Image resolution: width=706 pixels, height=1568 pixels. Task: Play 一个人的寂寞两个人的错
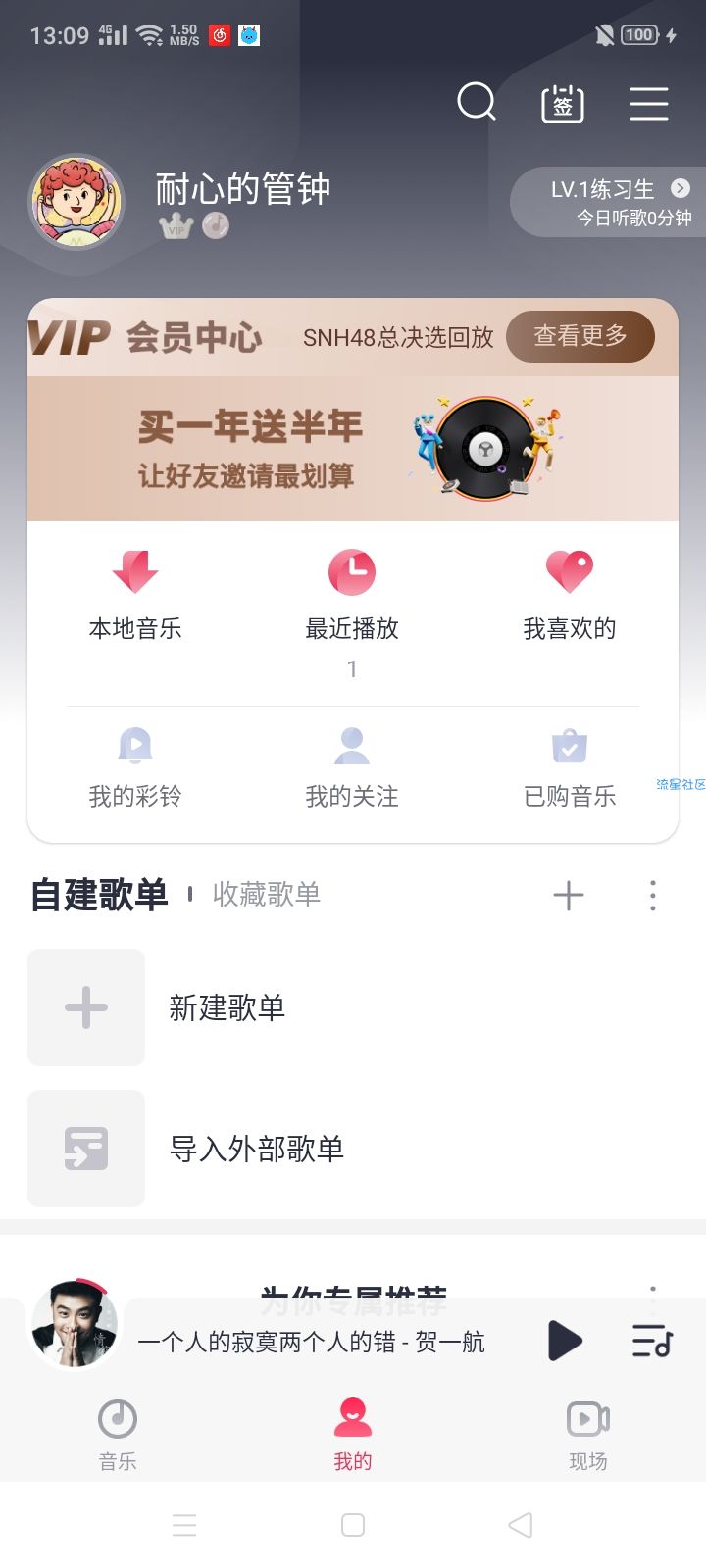tap(564, 1341)
